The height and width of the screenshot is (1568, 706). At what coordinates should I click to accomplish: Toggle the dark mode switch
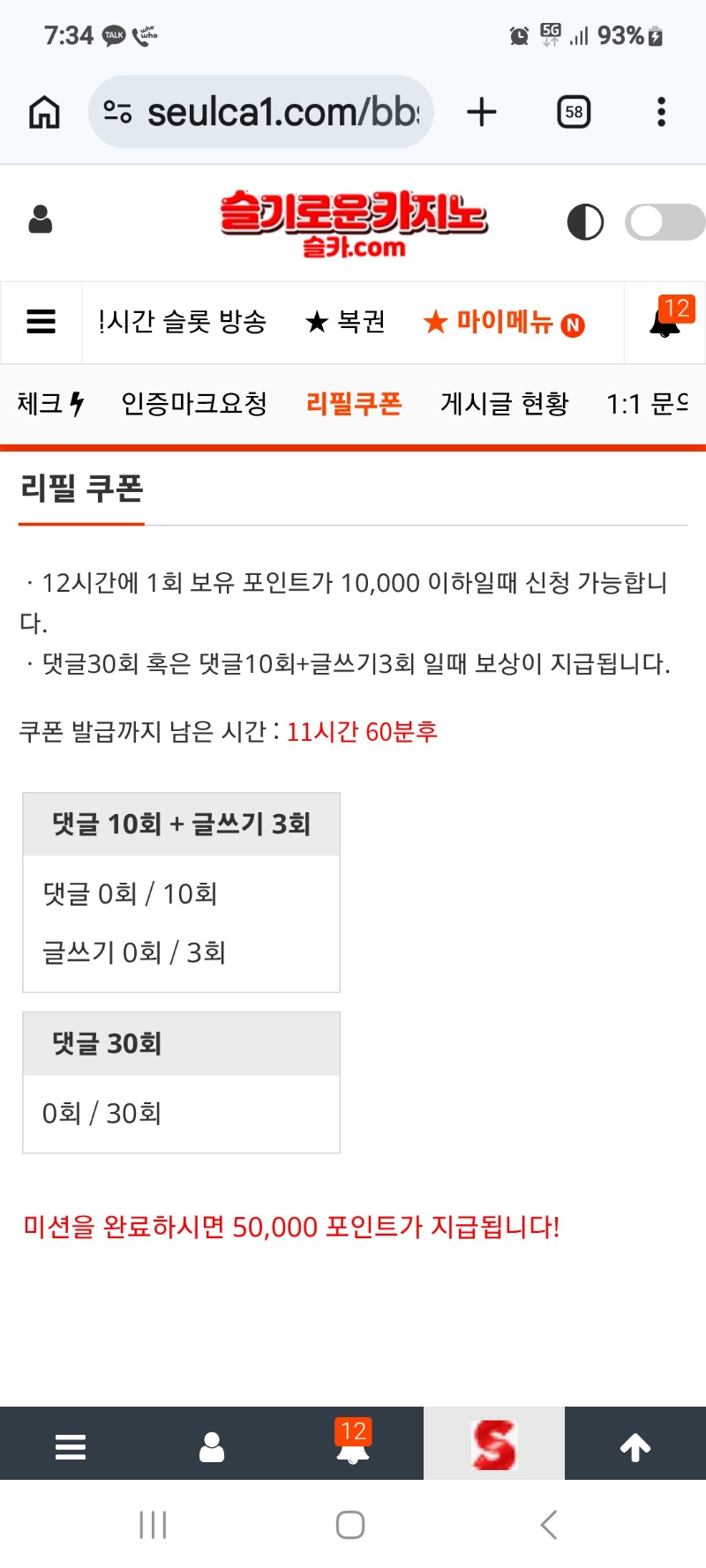coord(664,222)
